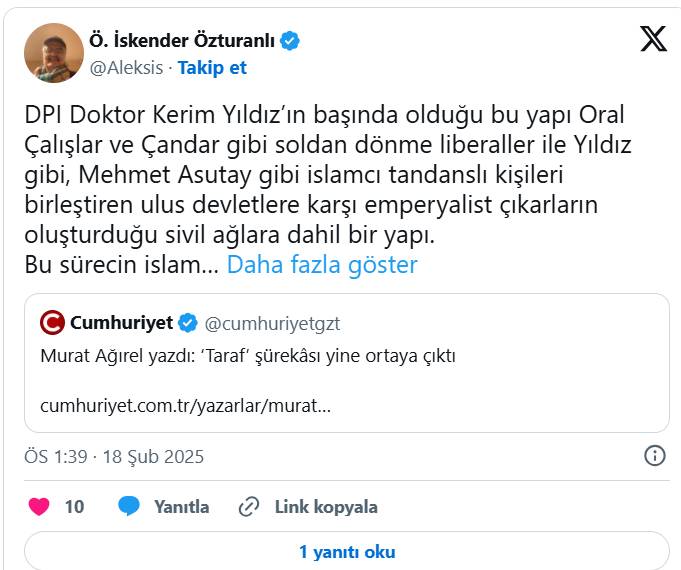Reply using the Yanıtla button
681x570 pixels.
pos(165,507)
